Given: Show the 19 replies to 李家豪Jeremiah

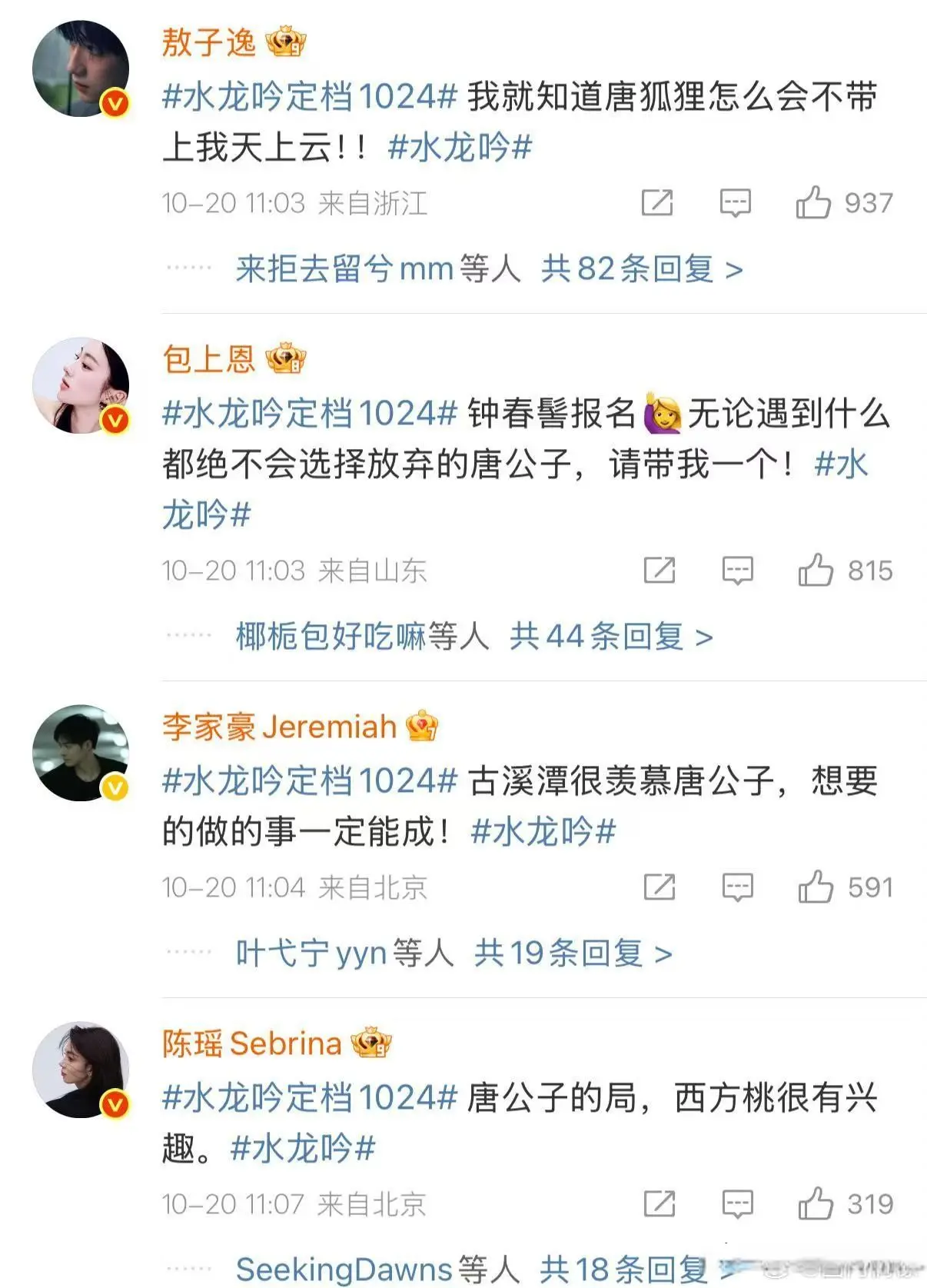Looking at the screenshot, I should pos(572,954).
